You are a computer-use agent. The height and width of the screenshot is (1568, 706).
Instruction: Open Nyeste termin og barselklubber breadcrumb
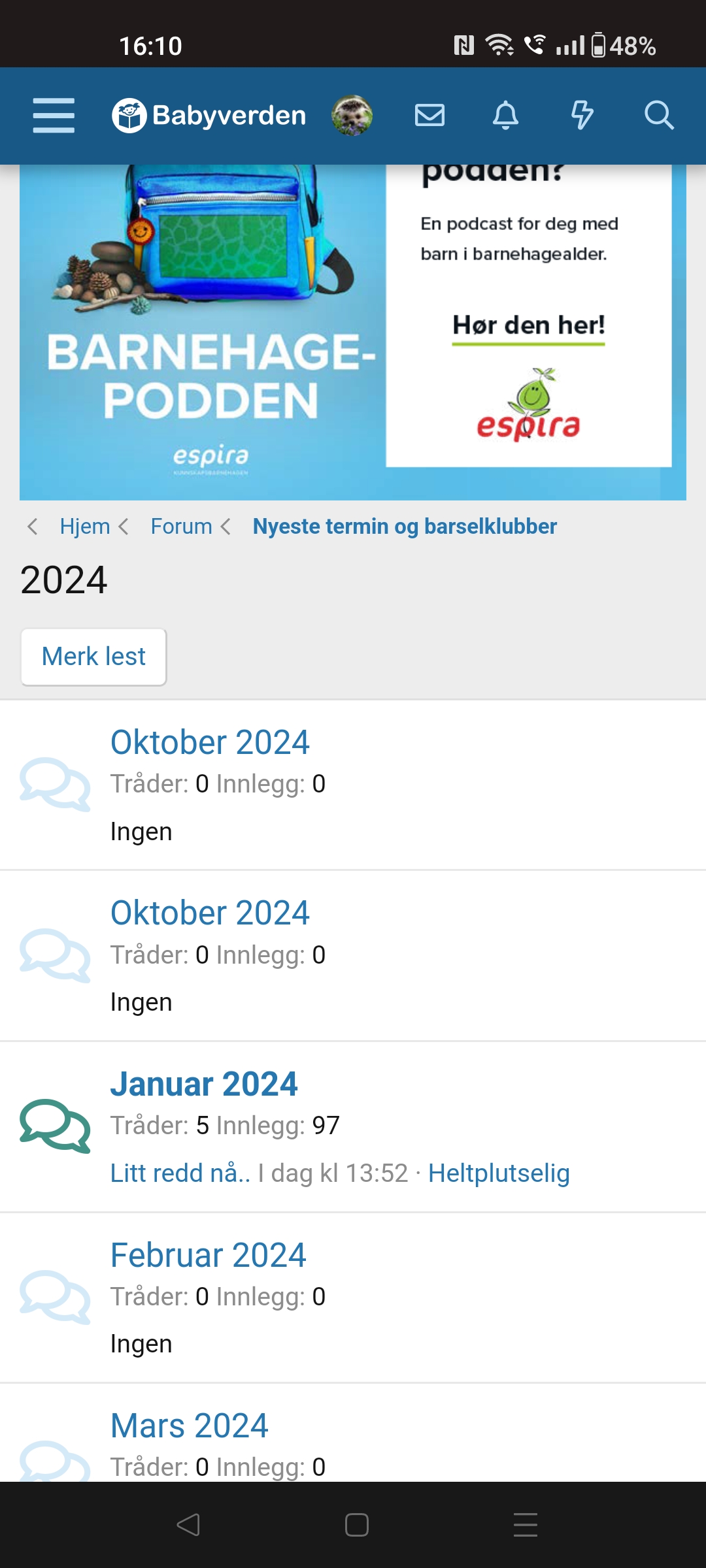405,527
